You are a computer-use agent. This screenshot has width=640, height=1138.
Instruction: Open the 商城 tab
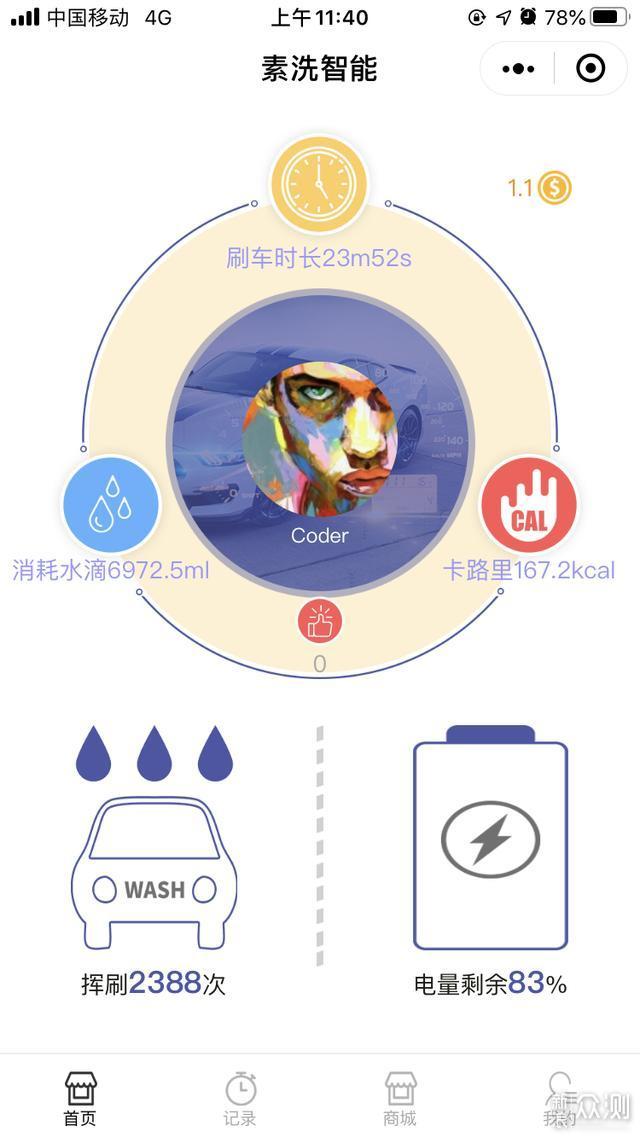400,1099
